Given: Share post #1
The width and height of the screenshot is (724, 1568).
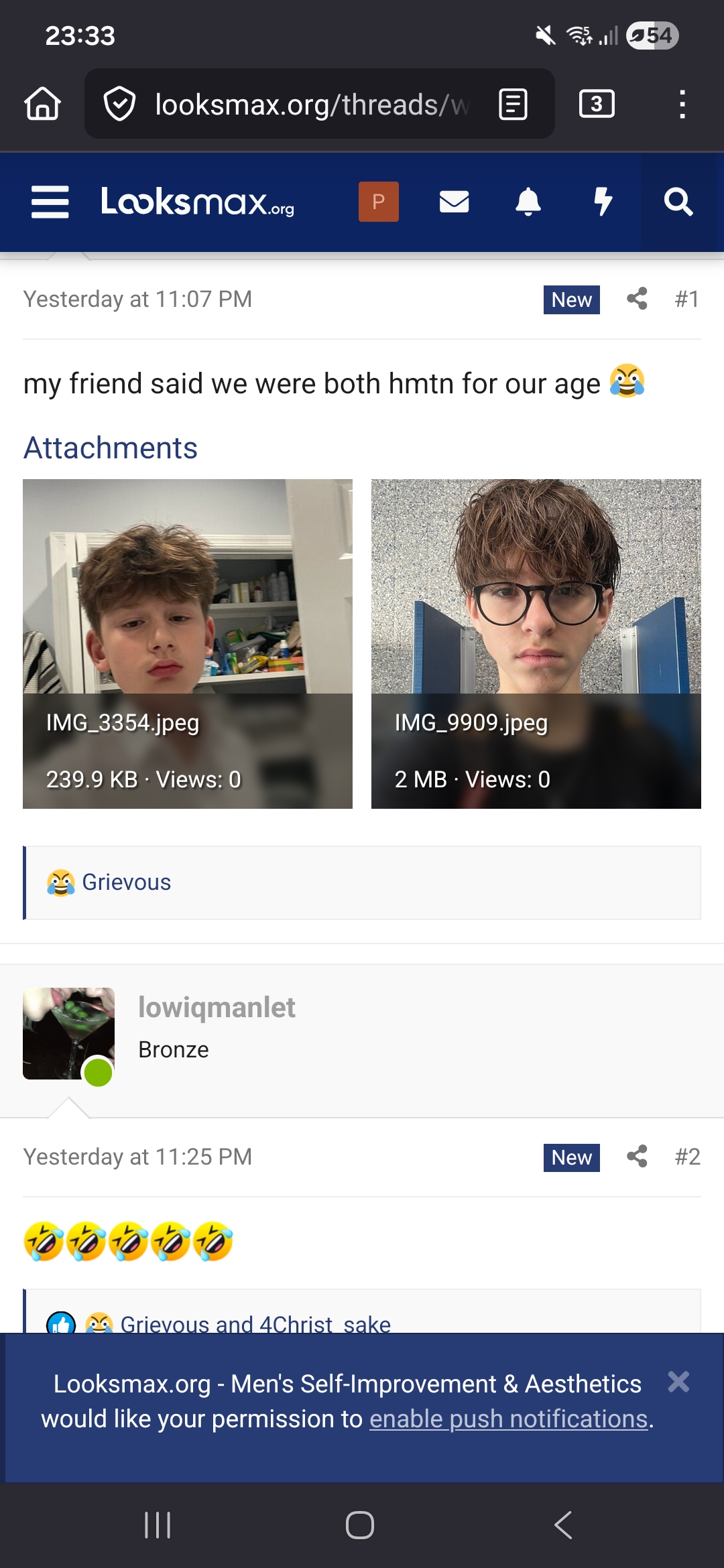Looking at the screenshot, I should [x=637, y=299].
